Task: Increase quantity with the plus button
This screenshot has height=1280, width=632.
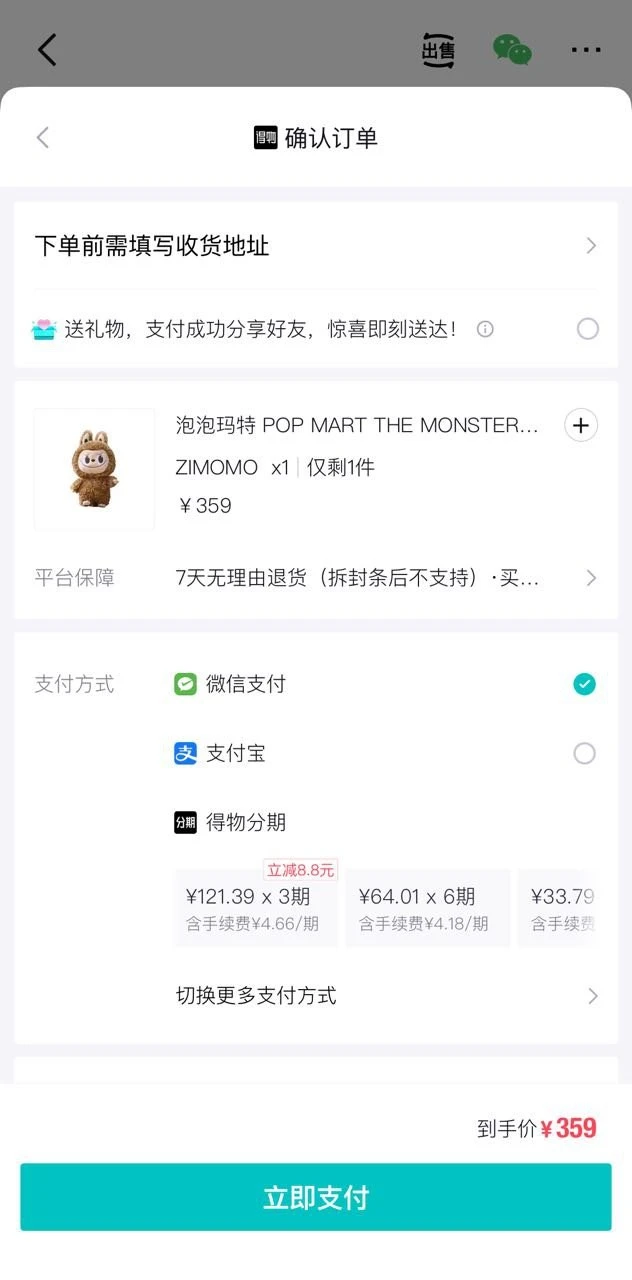Action: 581,425
